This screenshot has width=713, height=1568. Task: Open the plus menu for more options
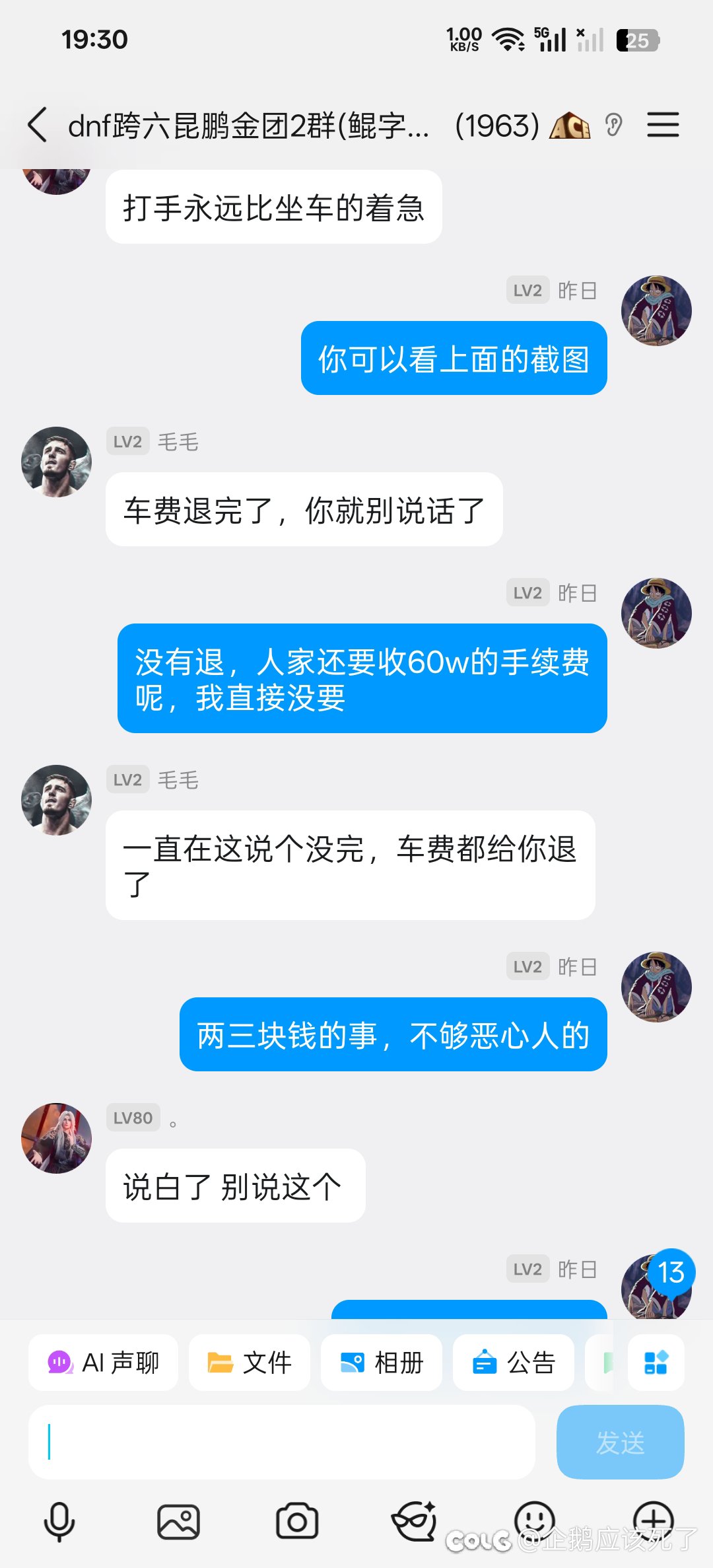click(653, 1519)
